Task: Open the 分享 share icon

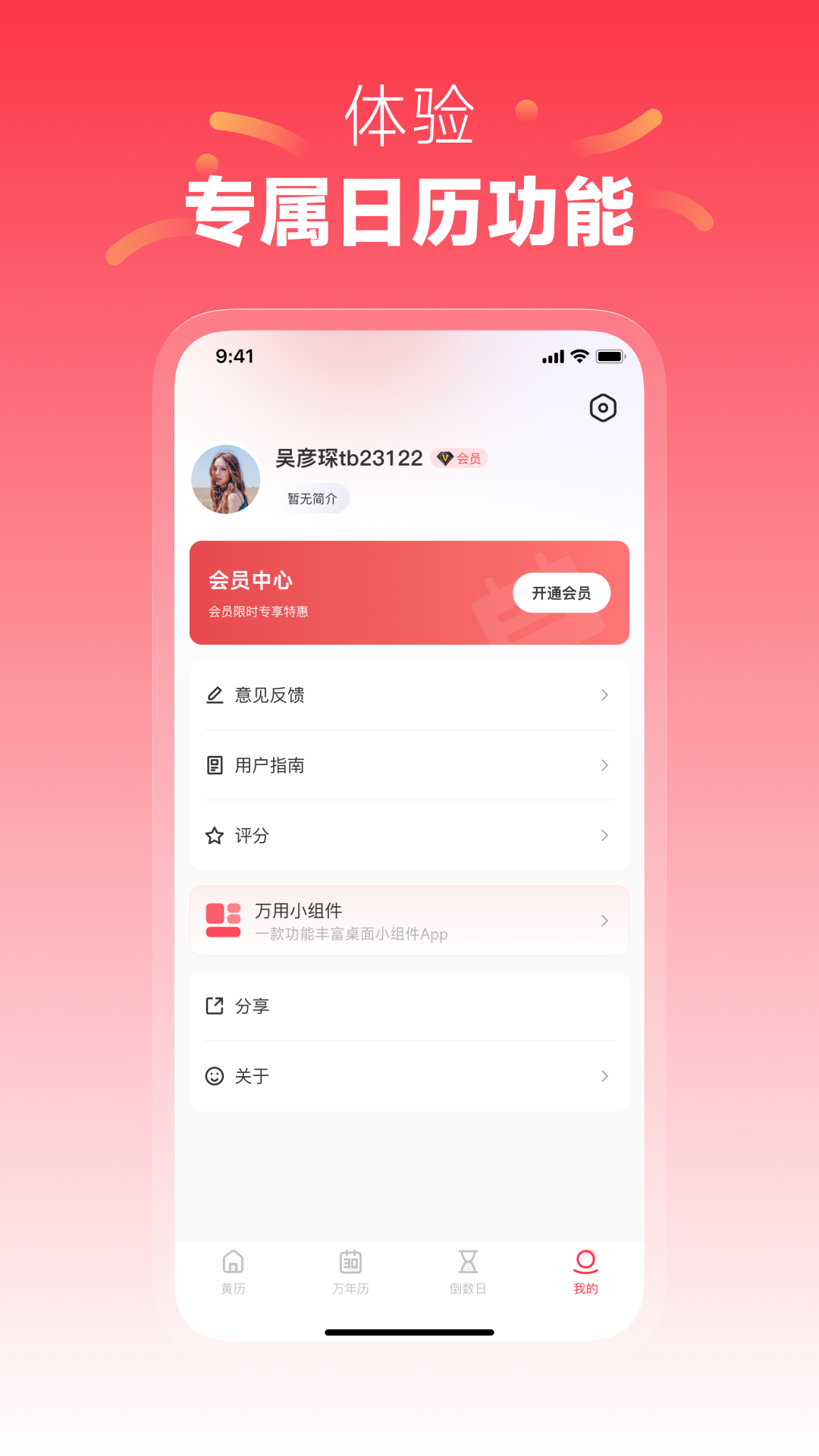Action: pos(215,1006)
